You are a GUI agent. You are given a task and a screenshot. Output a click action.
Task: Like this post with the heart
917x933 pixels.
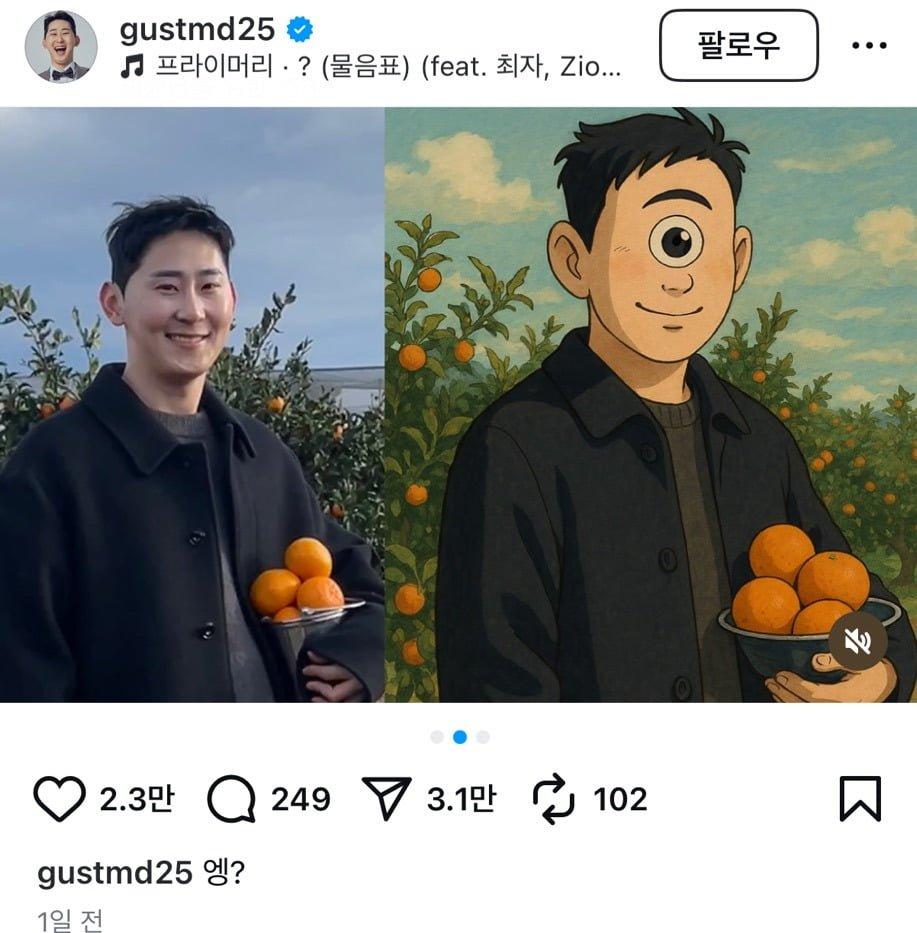coord(60,799)
